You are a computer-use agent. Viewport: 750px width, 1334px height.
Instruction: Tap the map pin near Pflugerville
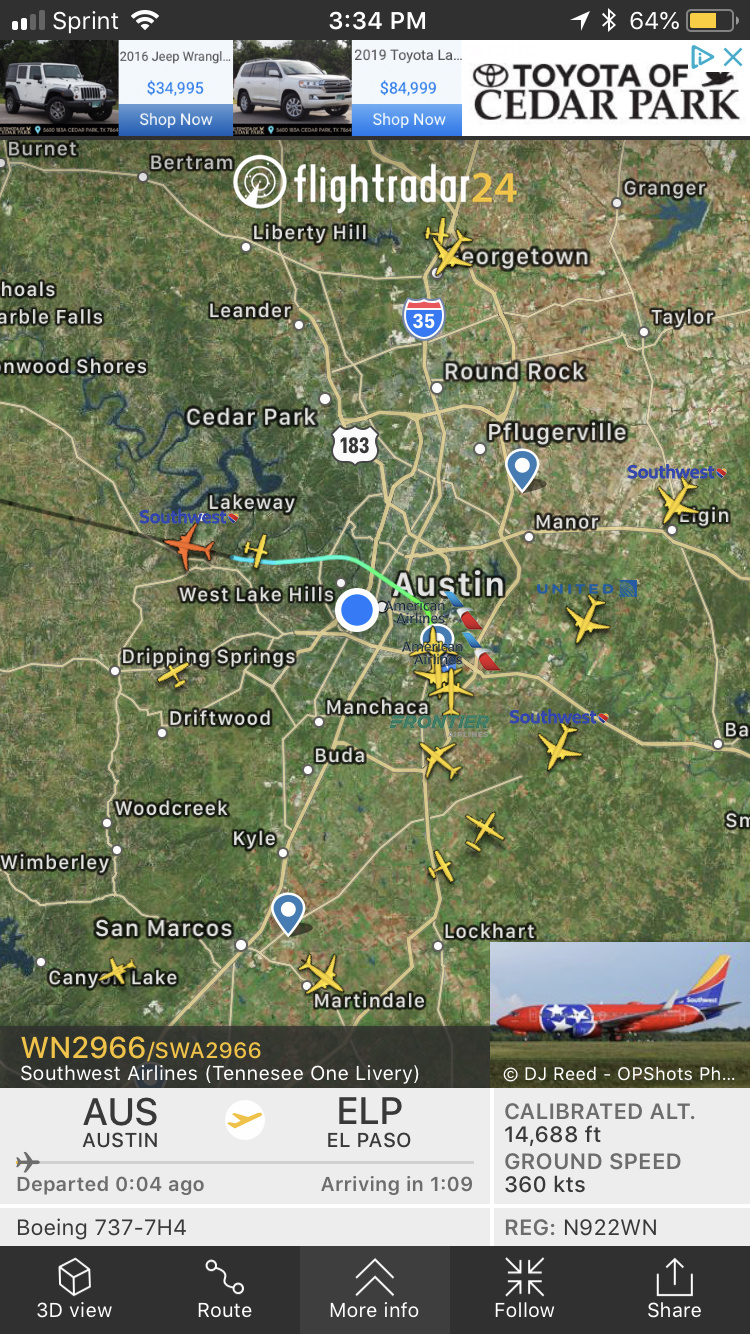pyautogui.click(x=522, y=468)
